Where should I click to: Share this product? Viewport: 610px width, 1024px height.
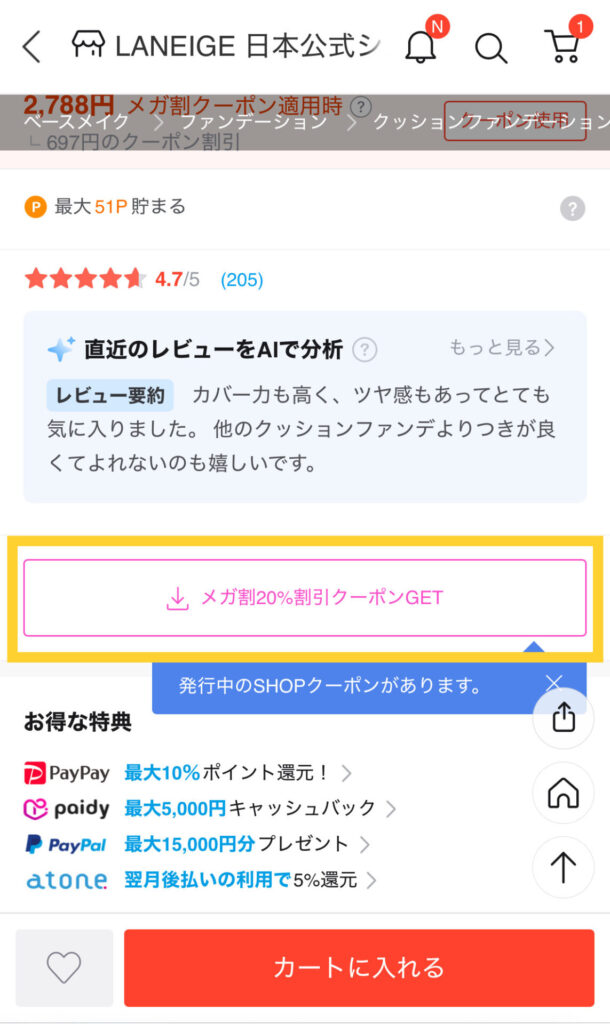563,718
